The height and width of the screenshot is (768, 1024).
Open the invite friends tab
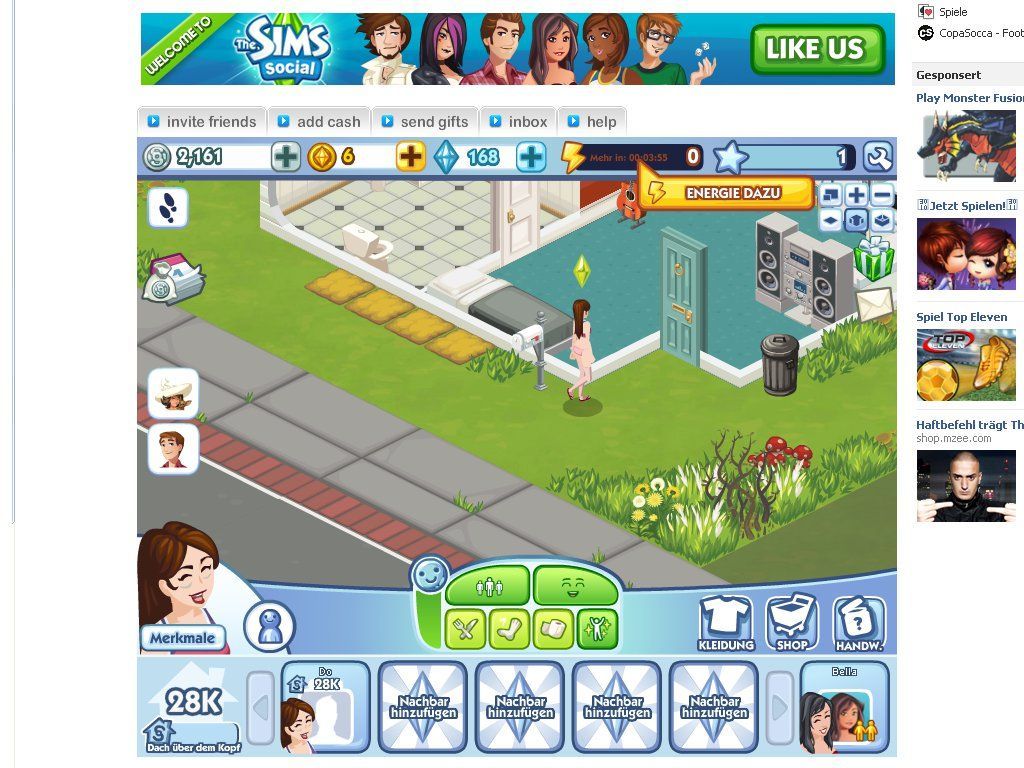(201, 121)
